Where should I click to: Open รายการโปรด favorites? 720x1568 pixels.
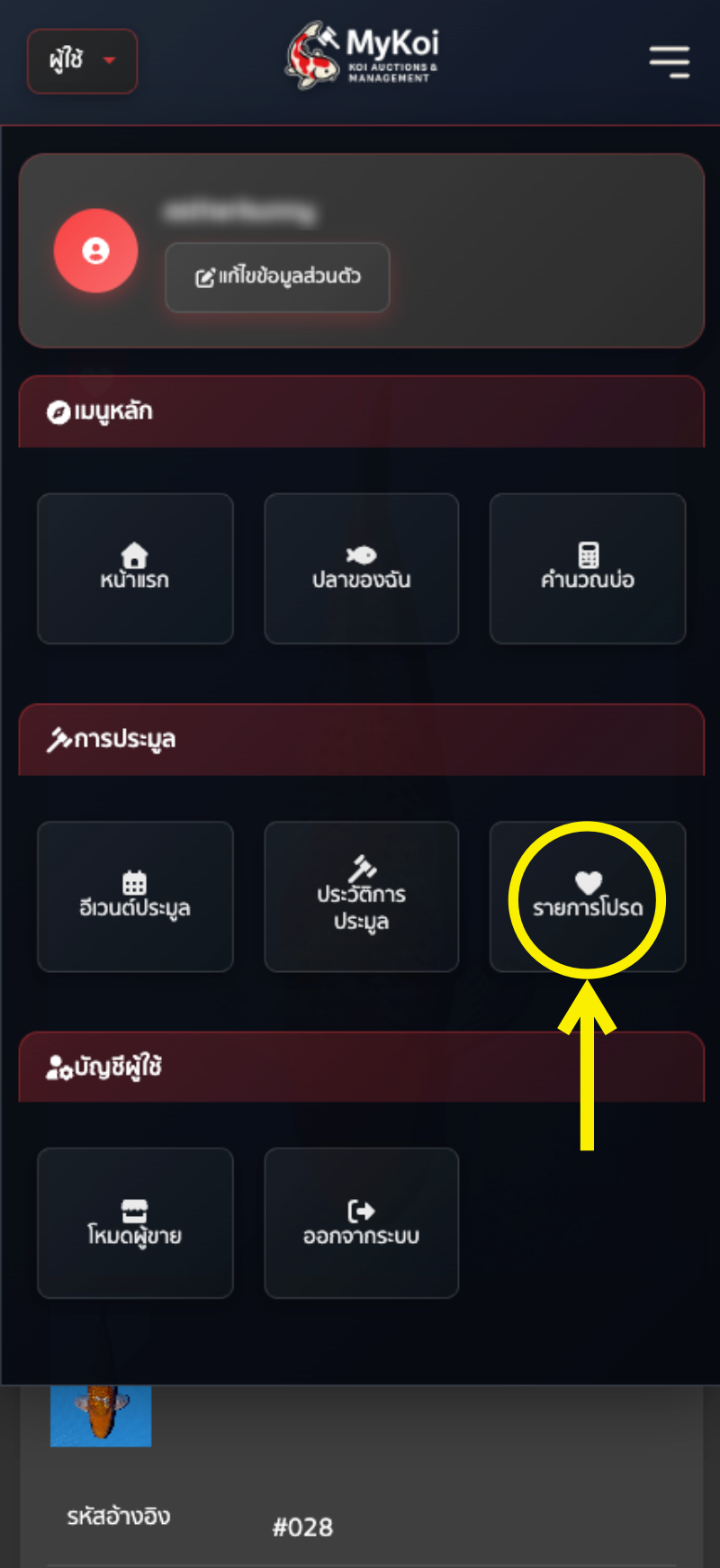587,897
